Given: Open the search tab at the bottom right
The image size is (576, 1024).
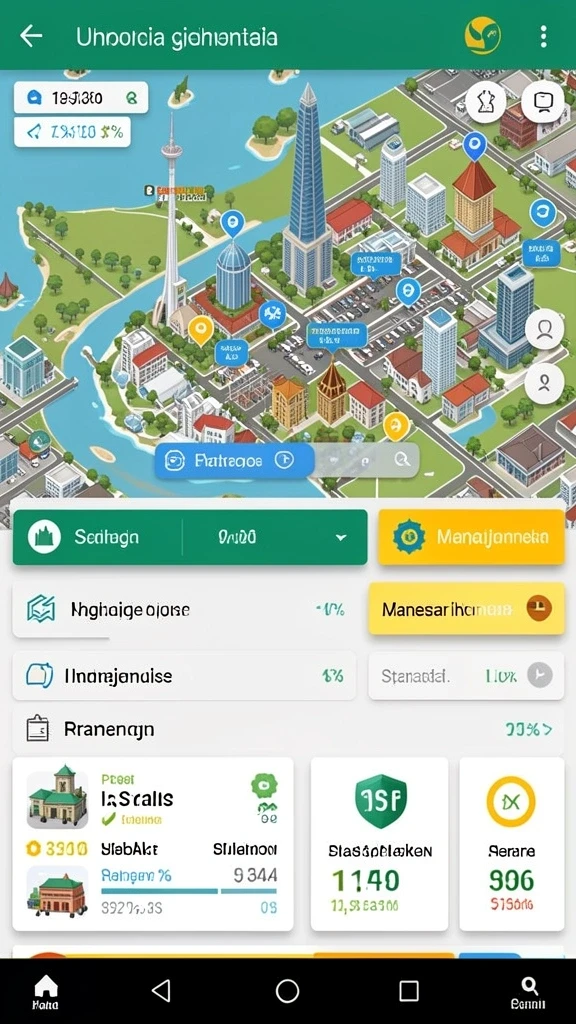Looking at the screenshot, I should [530, 993].
